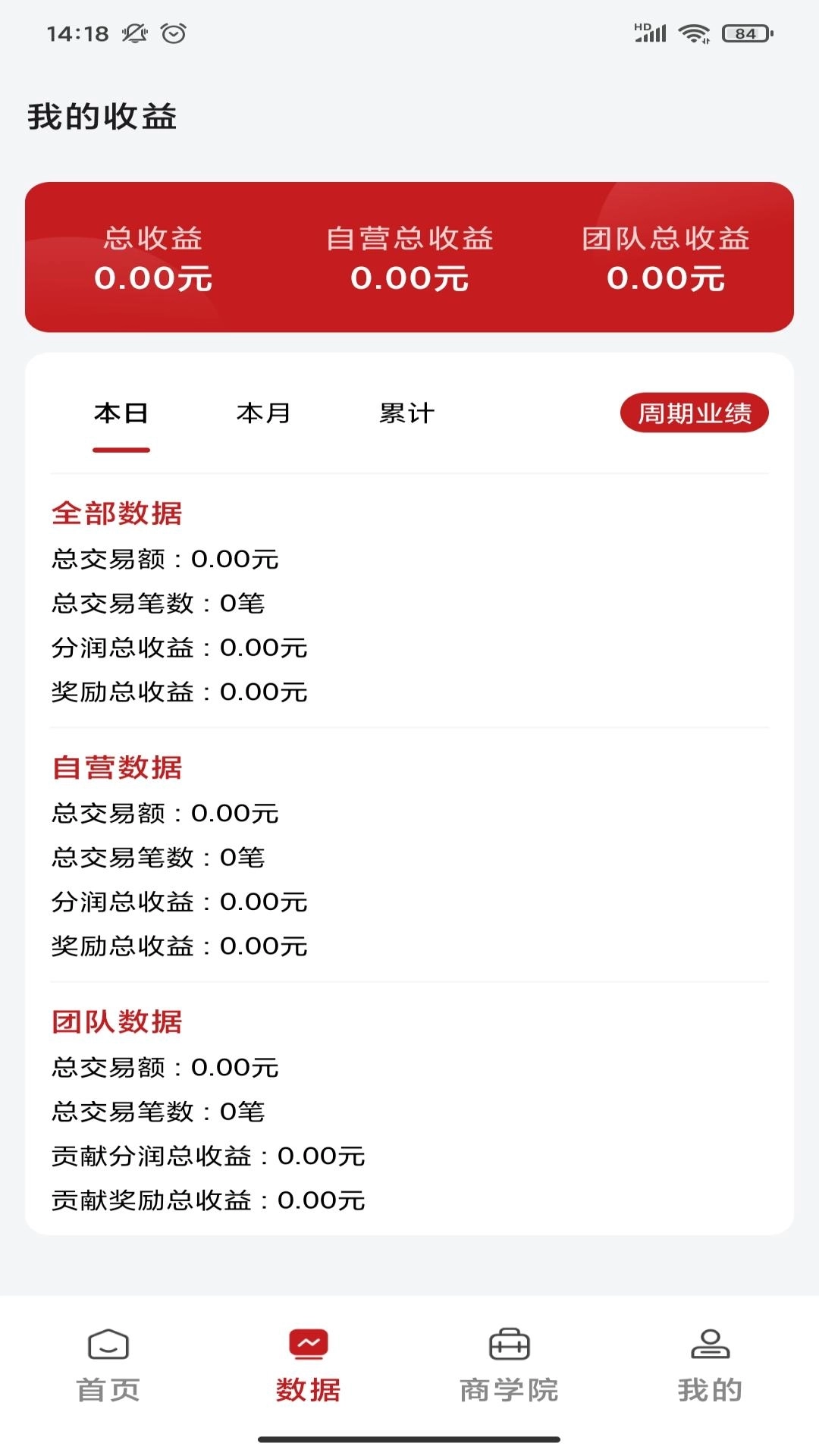Image resolution: width=819 pixels, height=1456 pixels.
Task: Switch to the 本月 tab
Action: pos(262,413)
